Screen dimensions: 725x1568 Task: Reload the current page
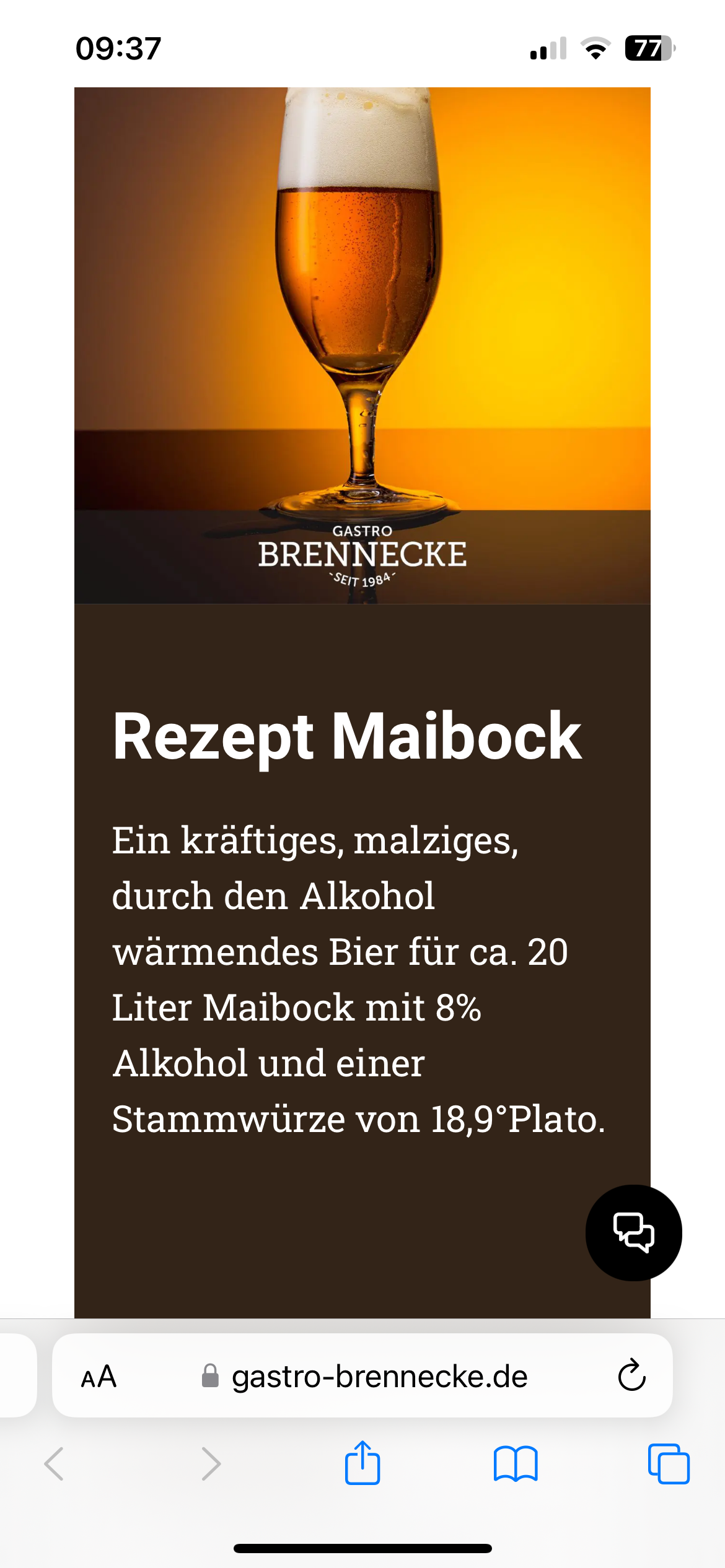click(x=631, y=1376)
